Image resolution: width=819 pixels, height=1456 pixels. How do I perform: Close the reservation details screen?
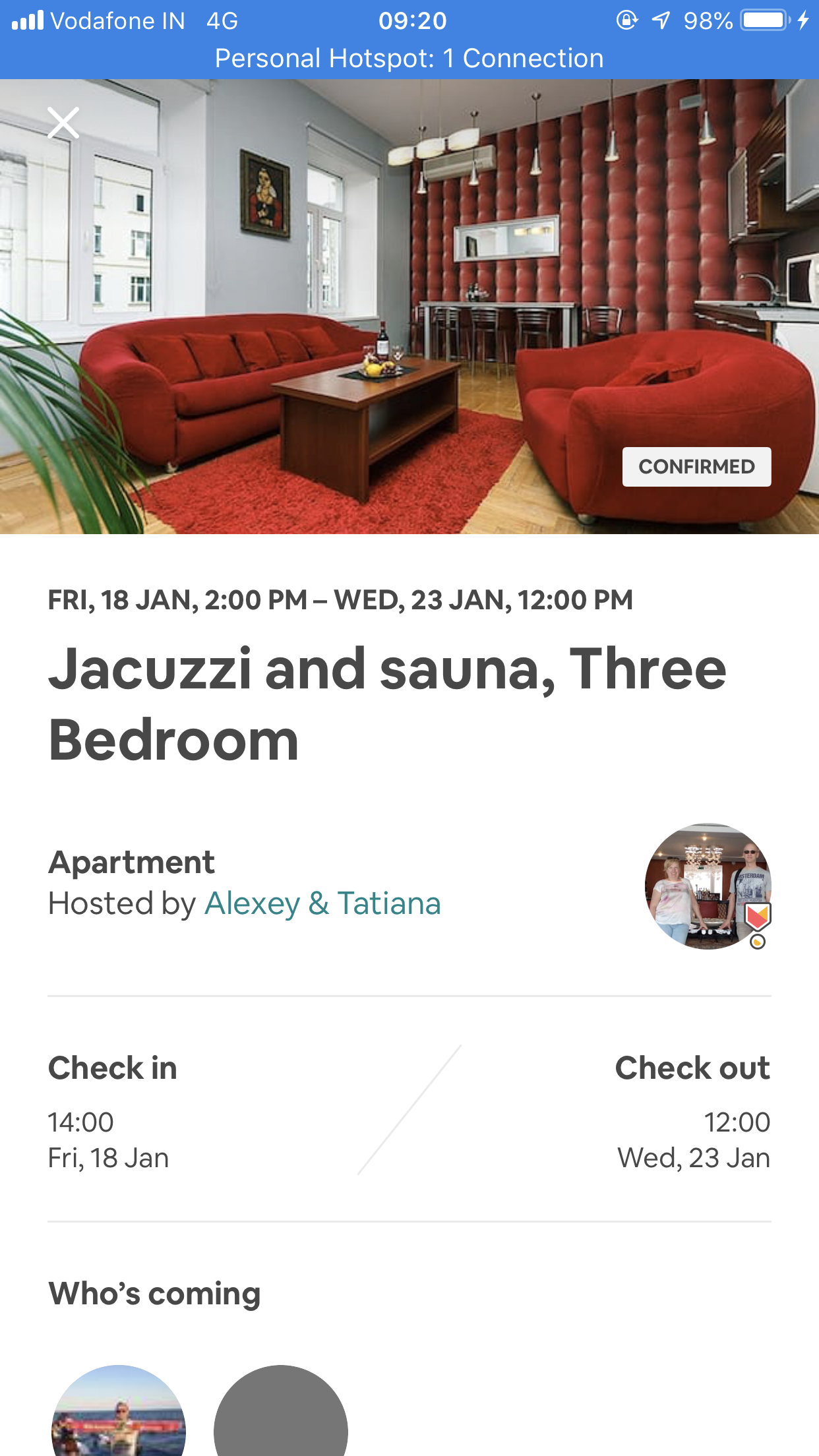(x=63, y=123)
